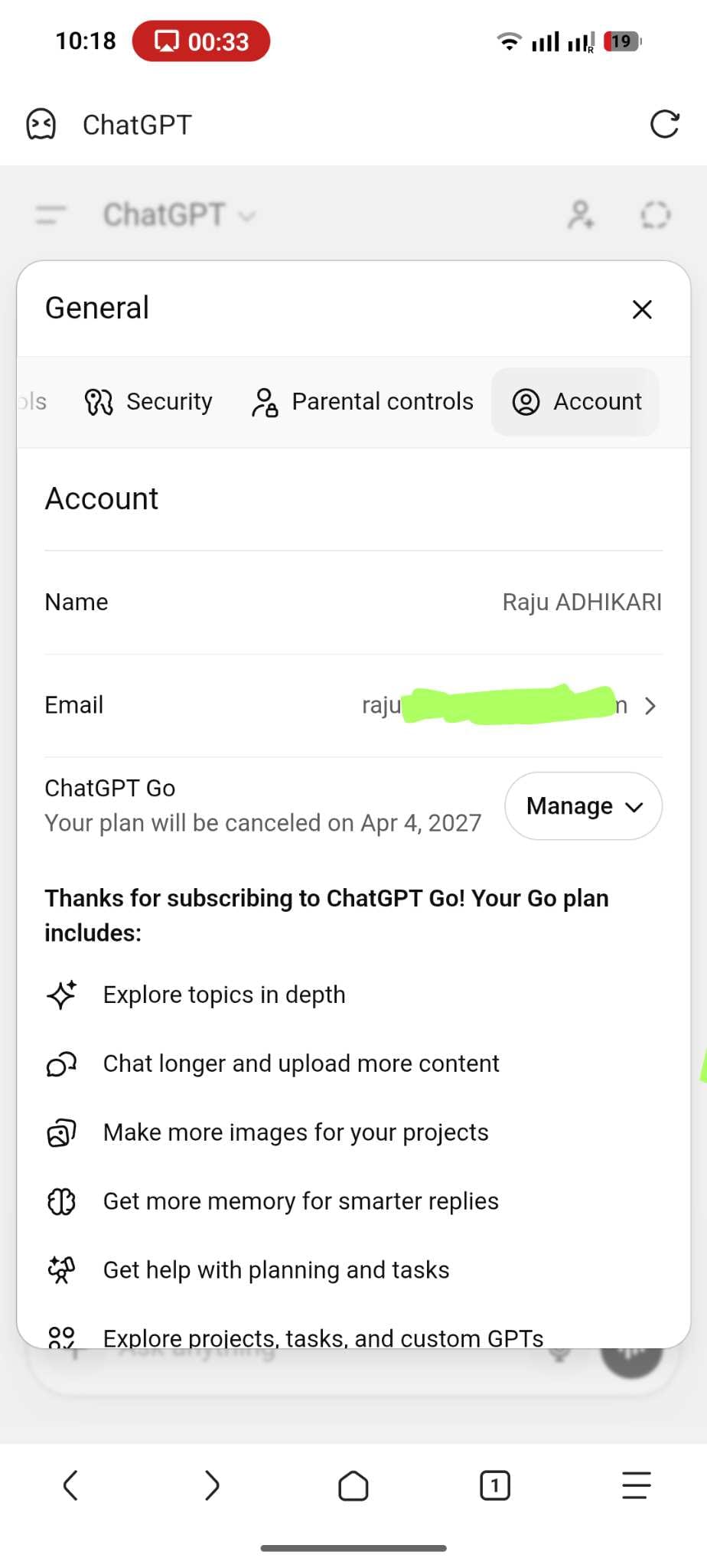The height and width of the screenshot is (1568, 707).
Task: Reload the page with the refresh icon
Action: [664, 124]
